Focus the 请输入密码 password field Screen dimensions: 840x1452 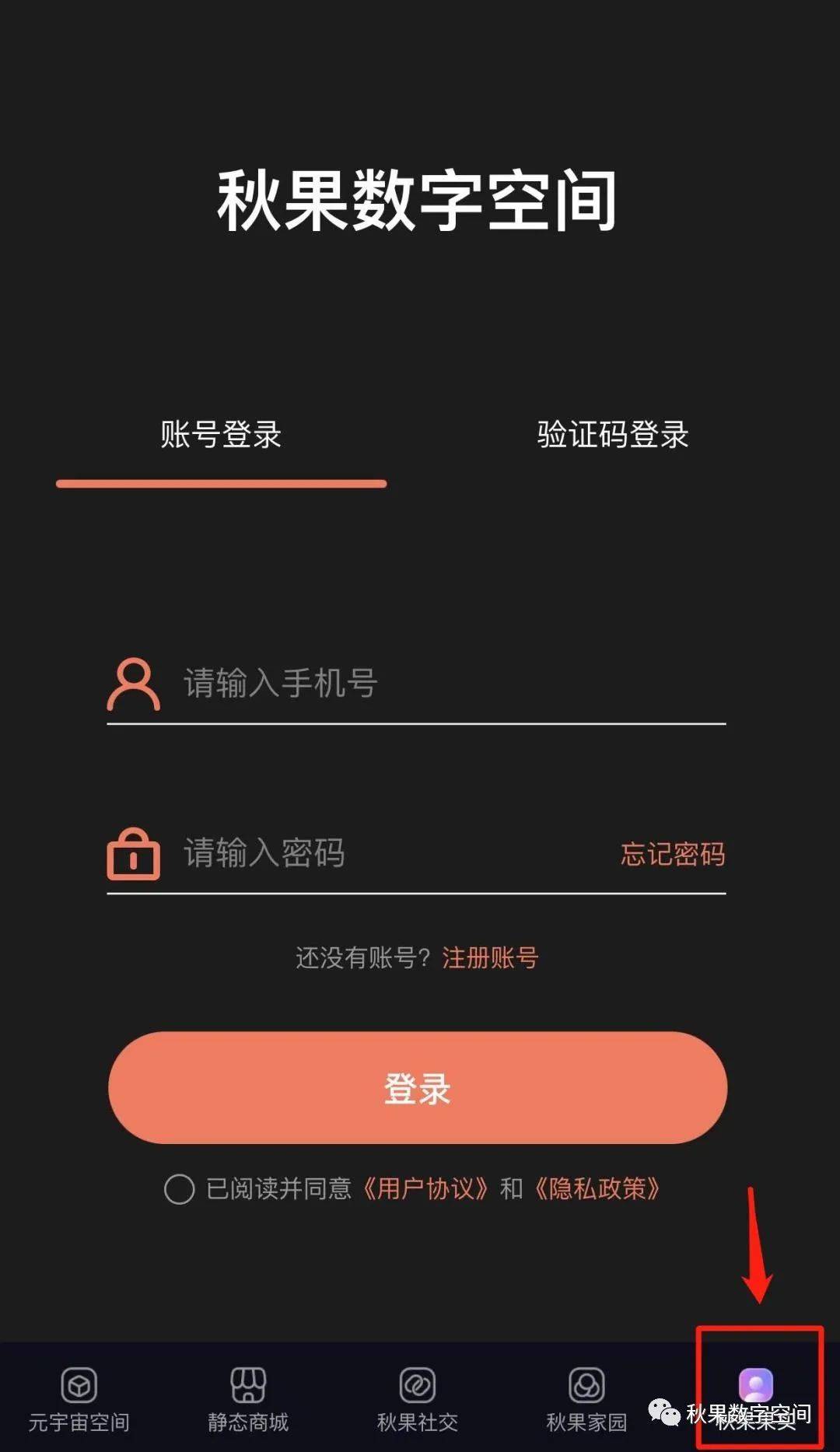tap(358, 853)
